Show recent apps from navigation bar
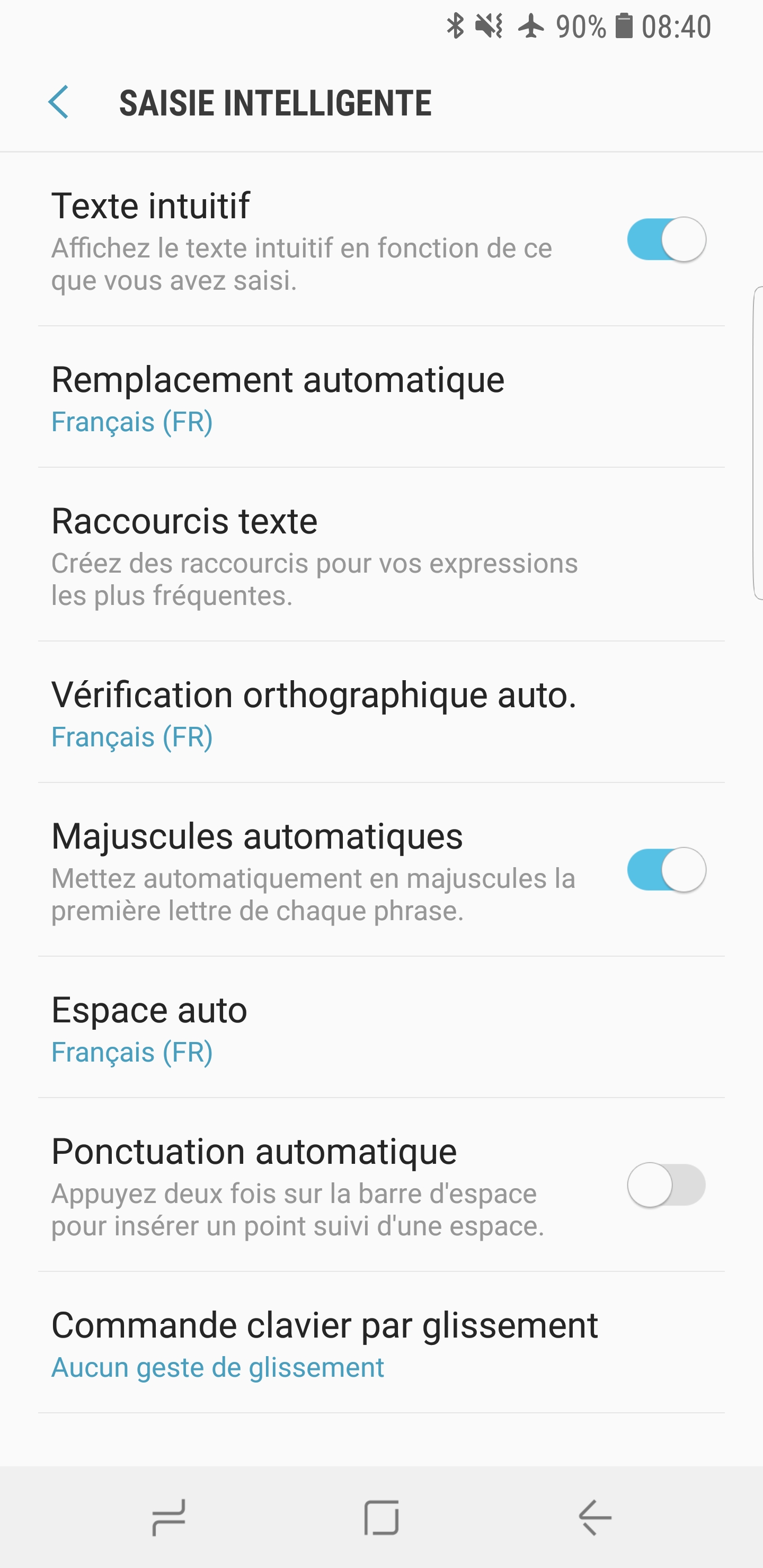 [x=168, y=1518]
